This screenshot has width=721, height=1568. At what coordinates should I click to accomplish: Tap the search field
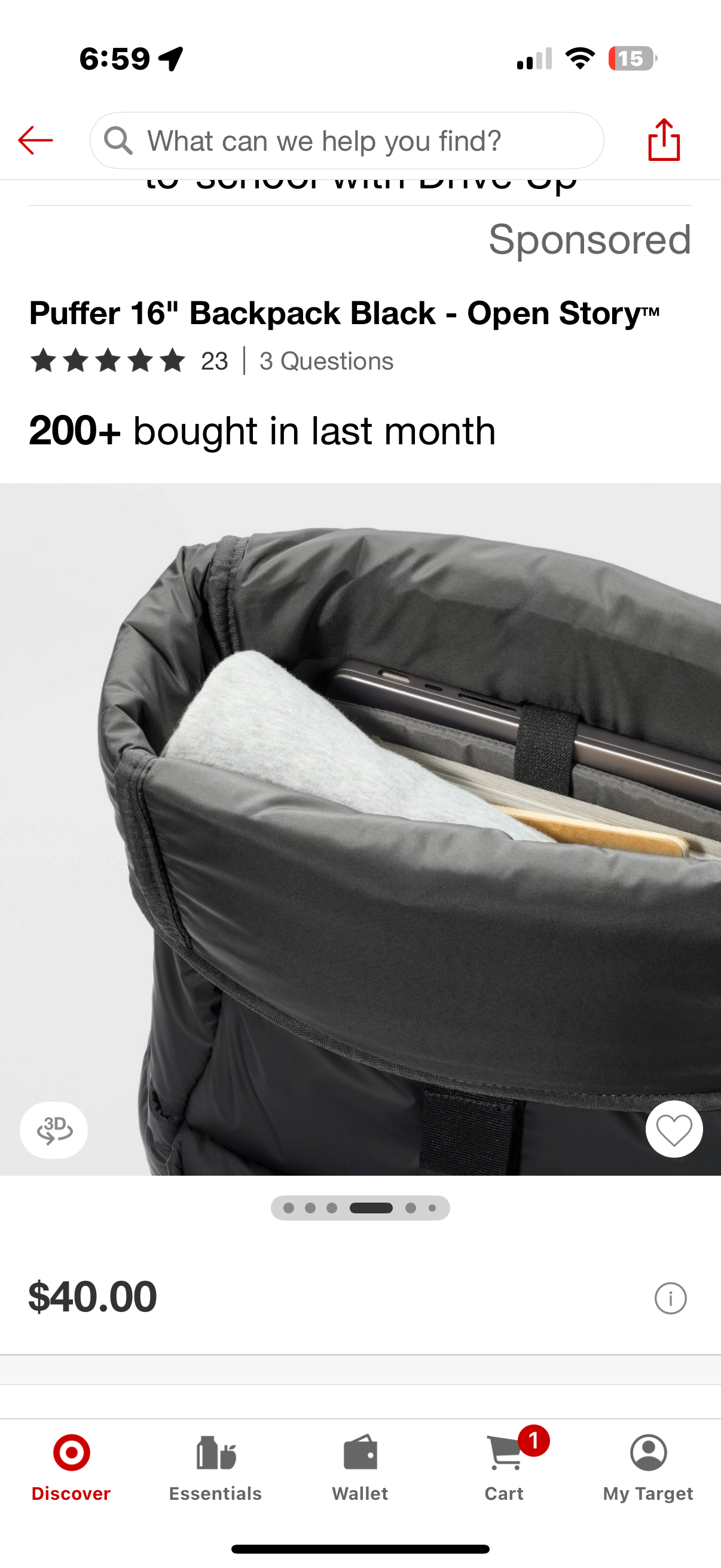[x=347, y=141]
